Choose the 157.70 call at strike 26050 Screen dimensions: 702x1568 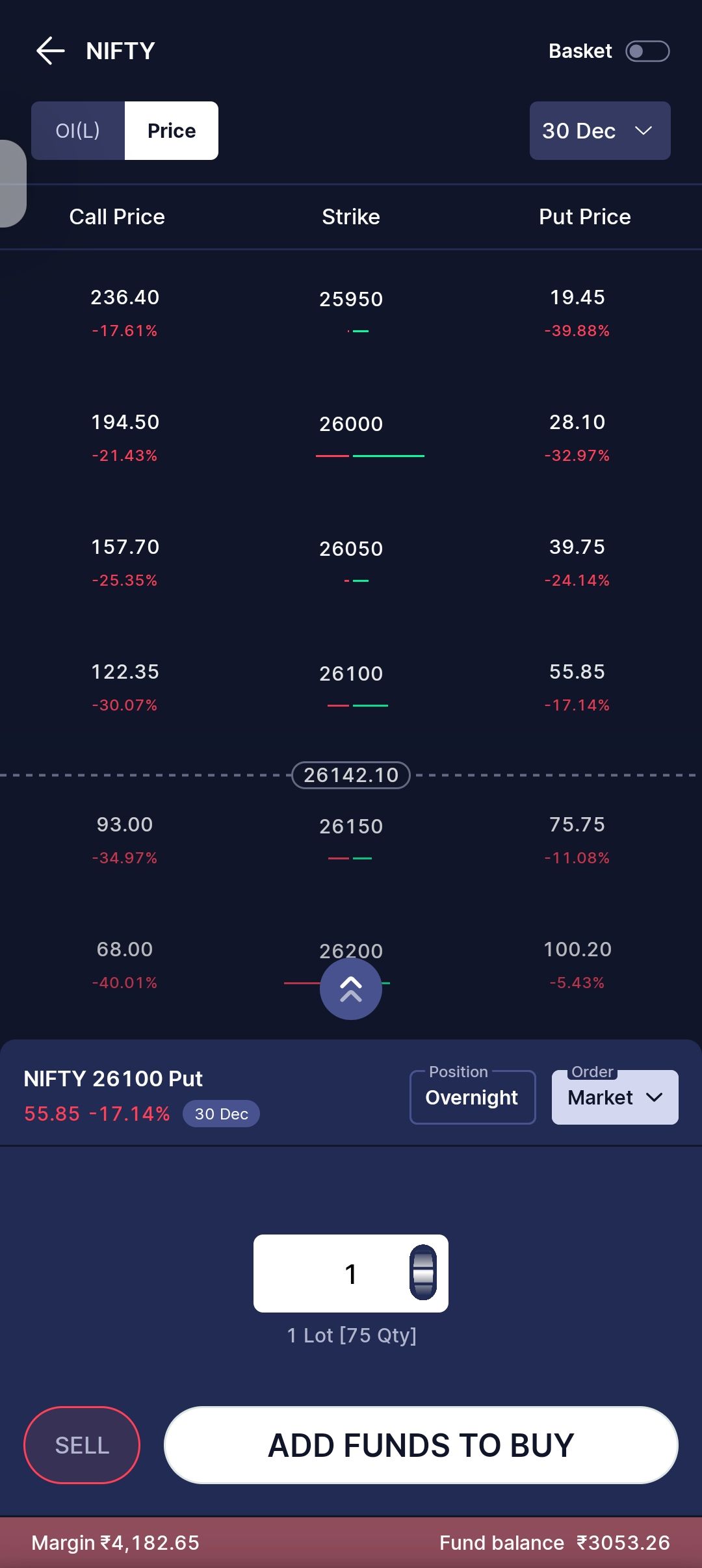point(125,562)
